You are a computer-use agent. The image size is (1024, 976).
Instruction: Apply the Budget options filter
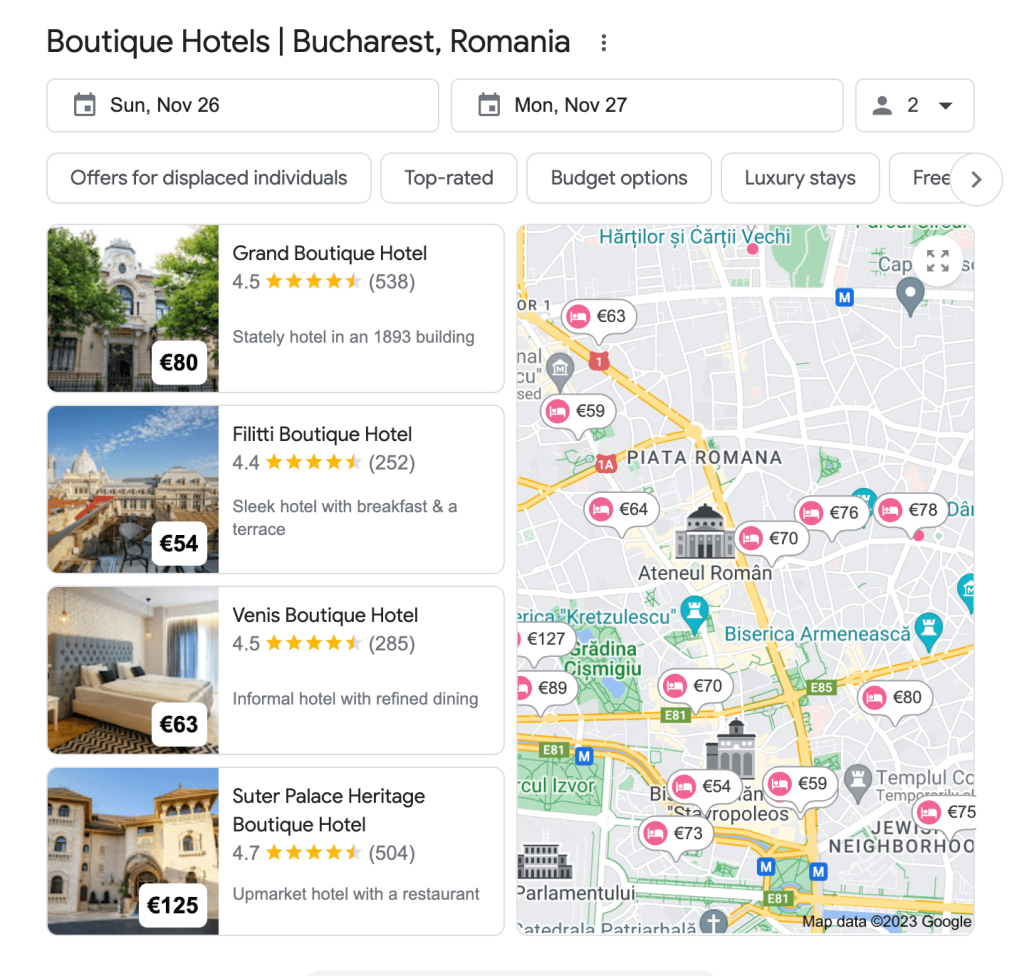point(618,178)
